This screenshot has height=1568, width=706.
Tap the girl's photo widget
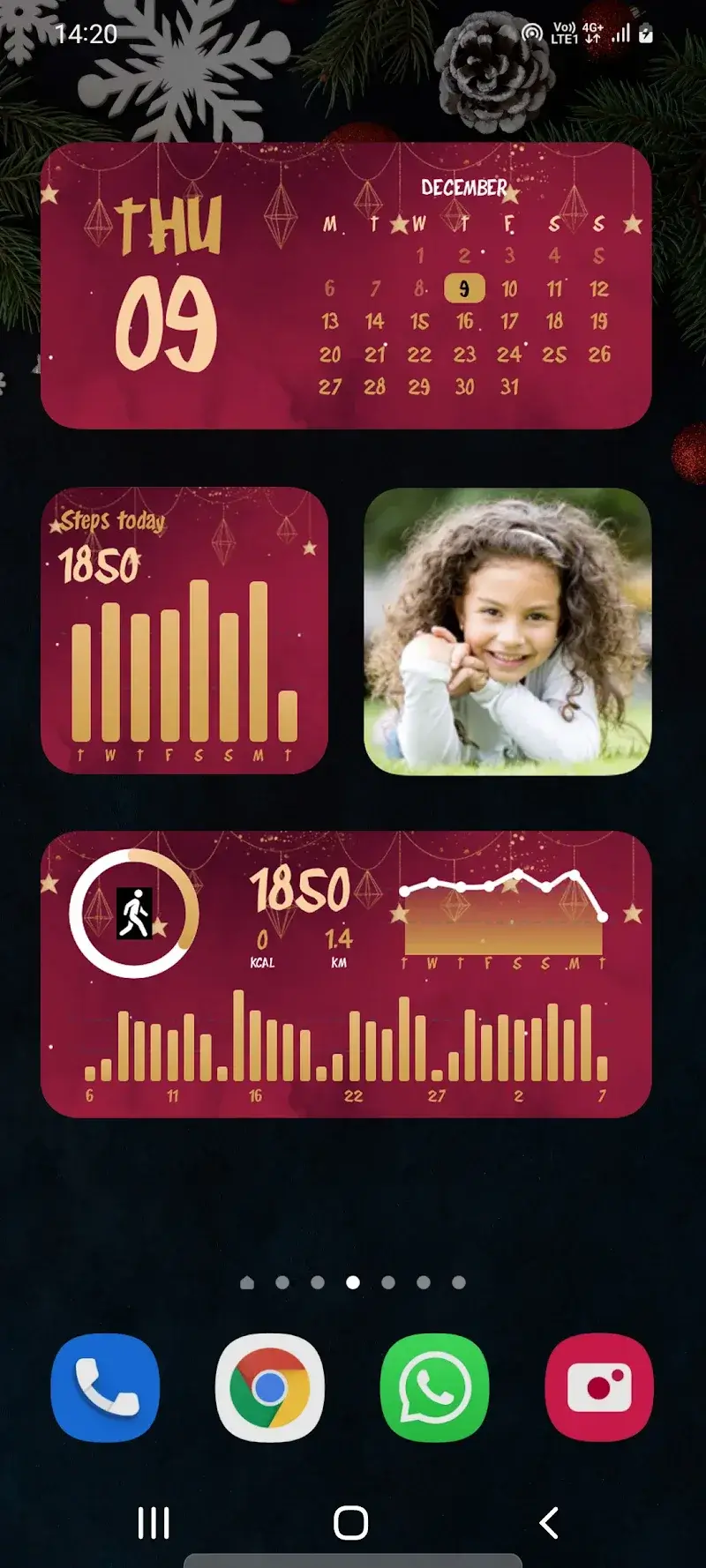(x=507, y=631)
